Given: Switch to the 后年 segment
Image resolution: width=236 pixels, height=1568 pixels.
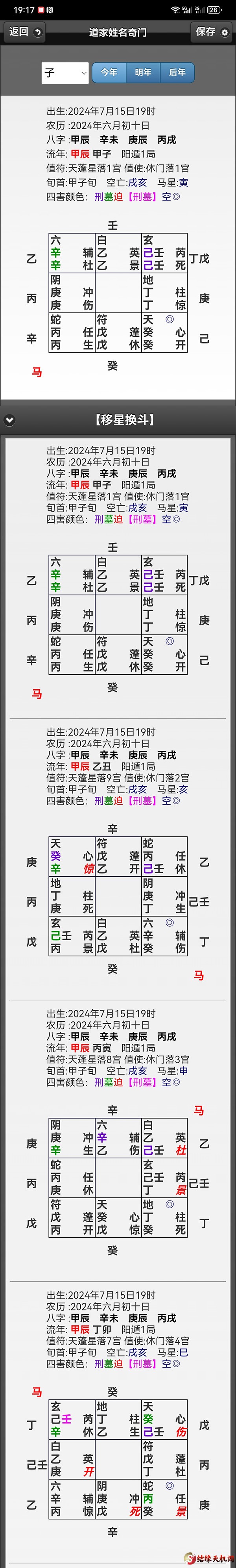Looking at the screenshot, I should (177, 72).
